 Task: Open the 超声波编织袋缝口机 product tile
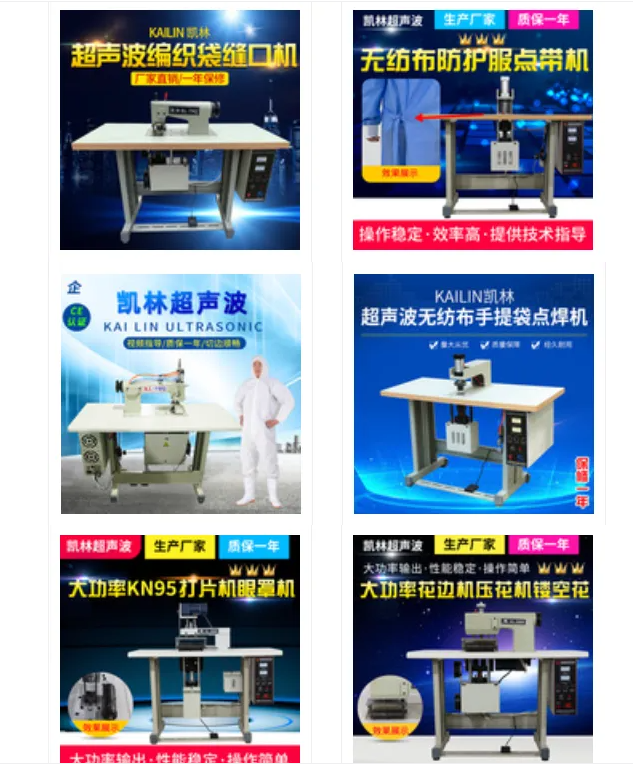180,130
